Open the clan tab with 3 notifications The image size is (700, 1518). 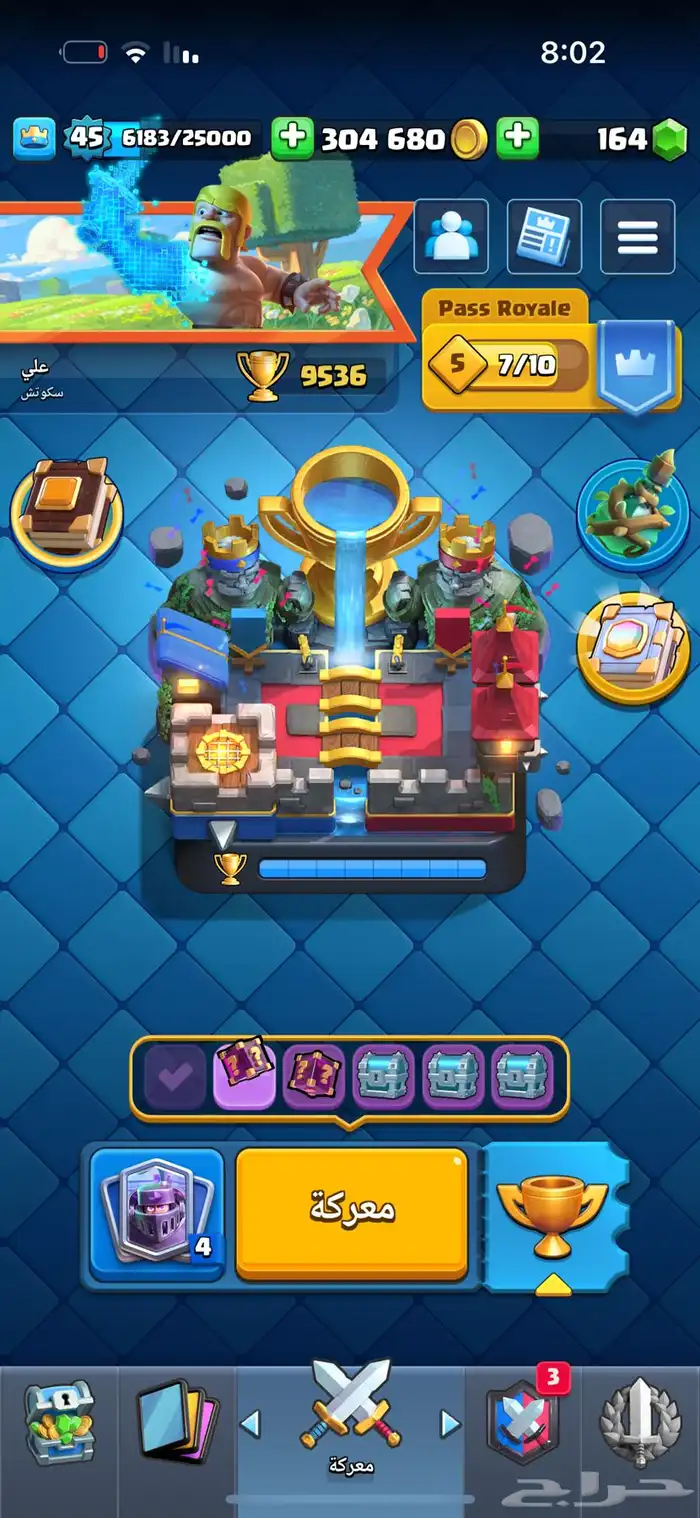click(523, 1422)
